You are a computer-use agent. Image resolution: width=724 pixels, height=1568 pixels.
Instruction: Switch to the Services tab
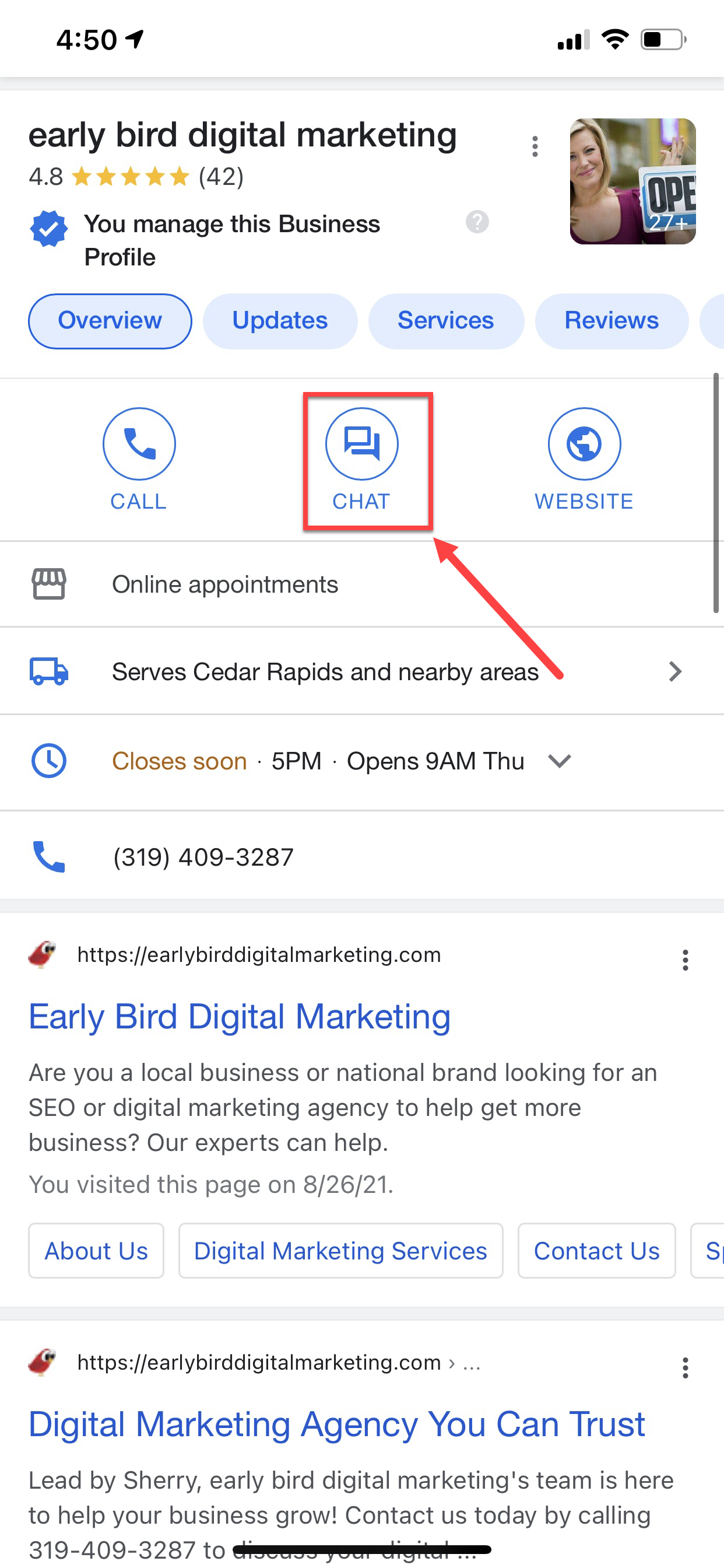pyautogui.click(x=445, y=321)
